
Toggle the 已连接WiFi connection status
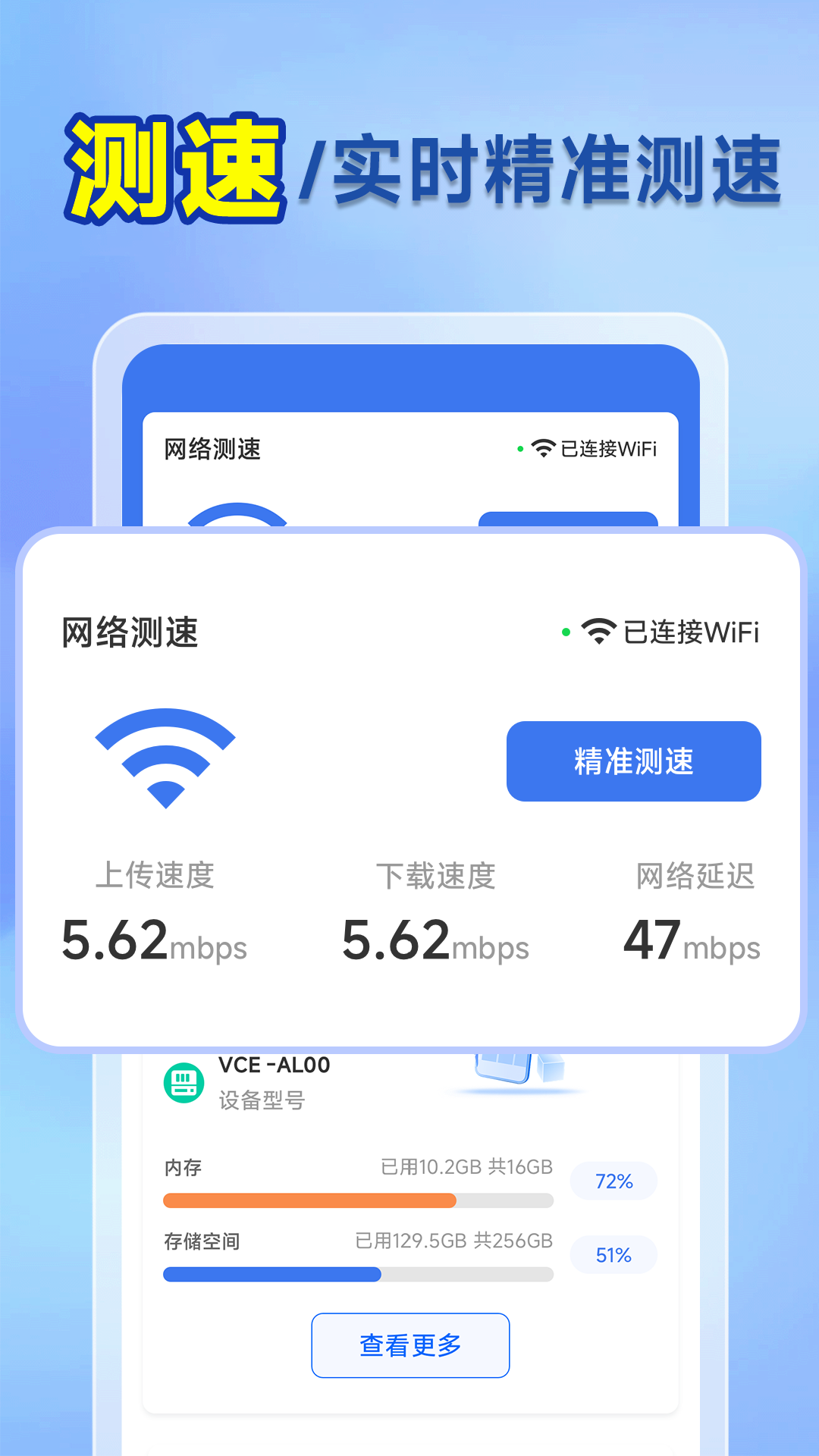[x=693, y=631]
